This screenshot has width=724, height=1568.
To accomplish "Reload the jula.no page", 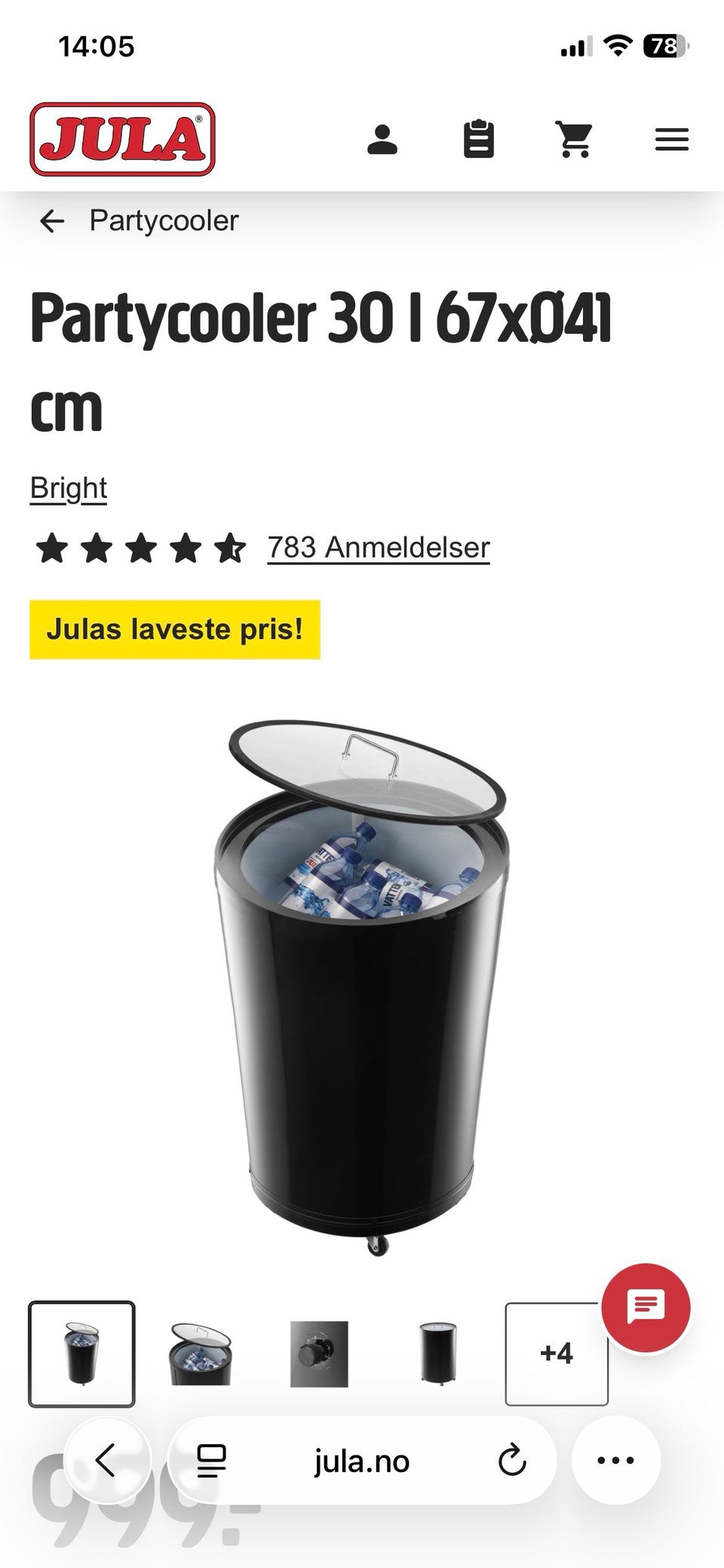I will tap(511, 1460).
